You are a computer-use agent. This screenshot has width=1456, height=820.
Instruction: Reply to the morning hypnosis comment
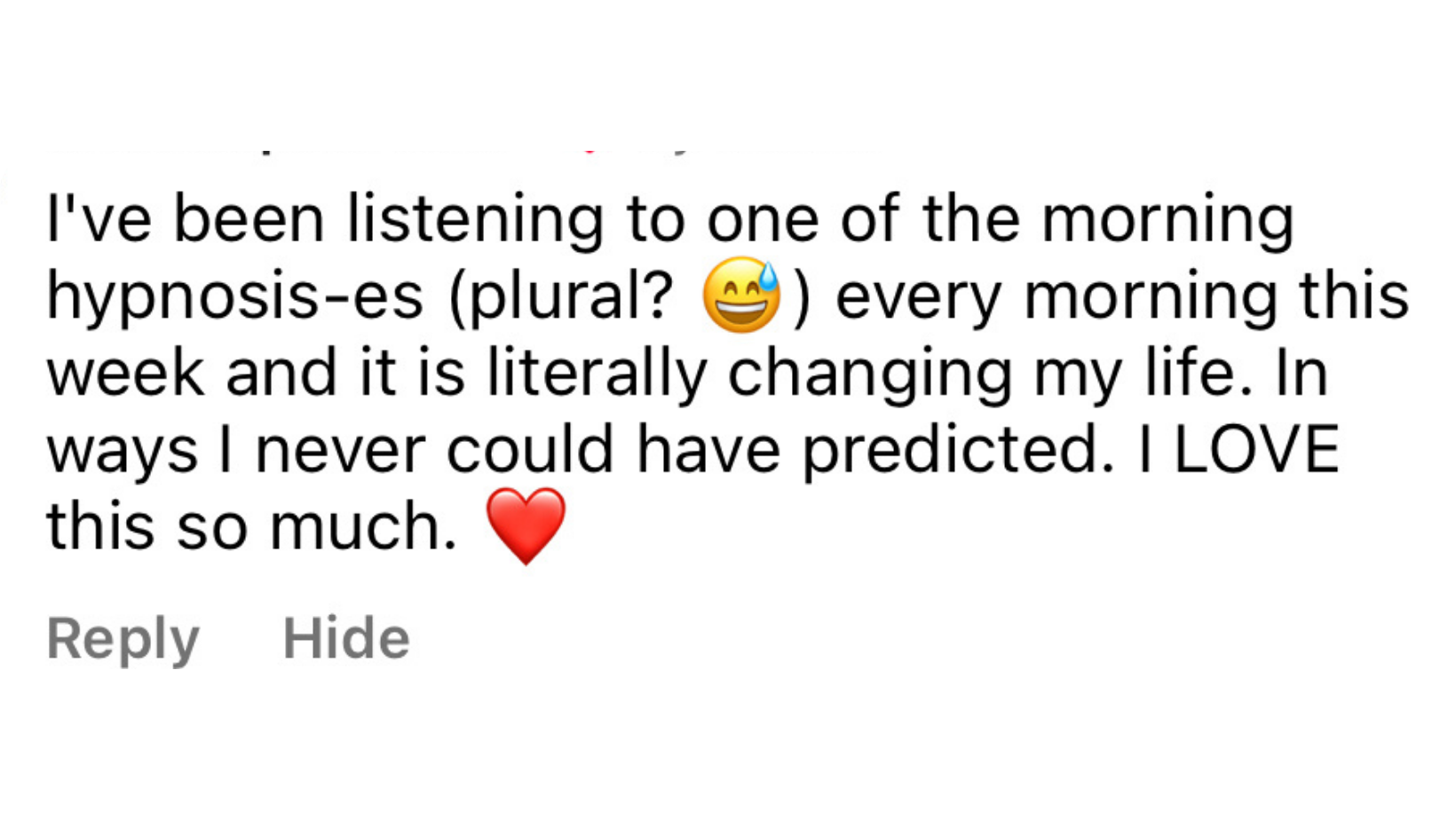coord(123,637)
